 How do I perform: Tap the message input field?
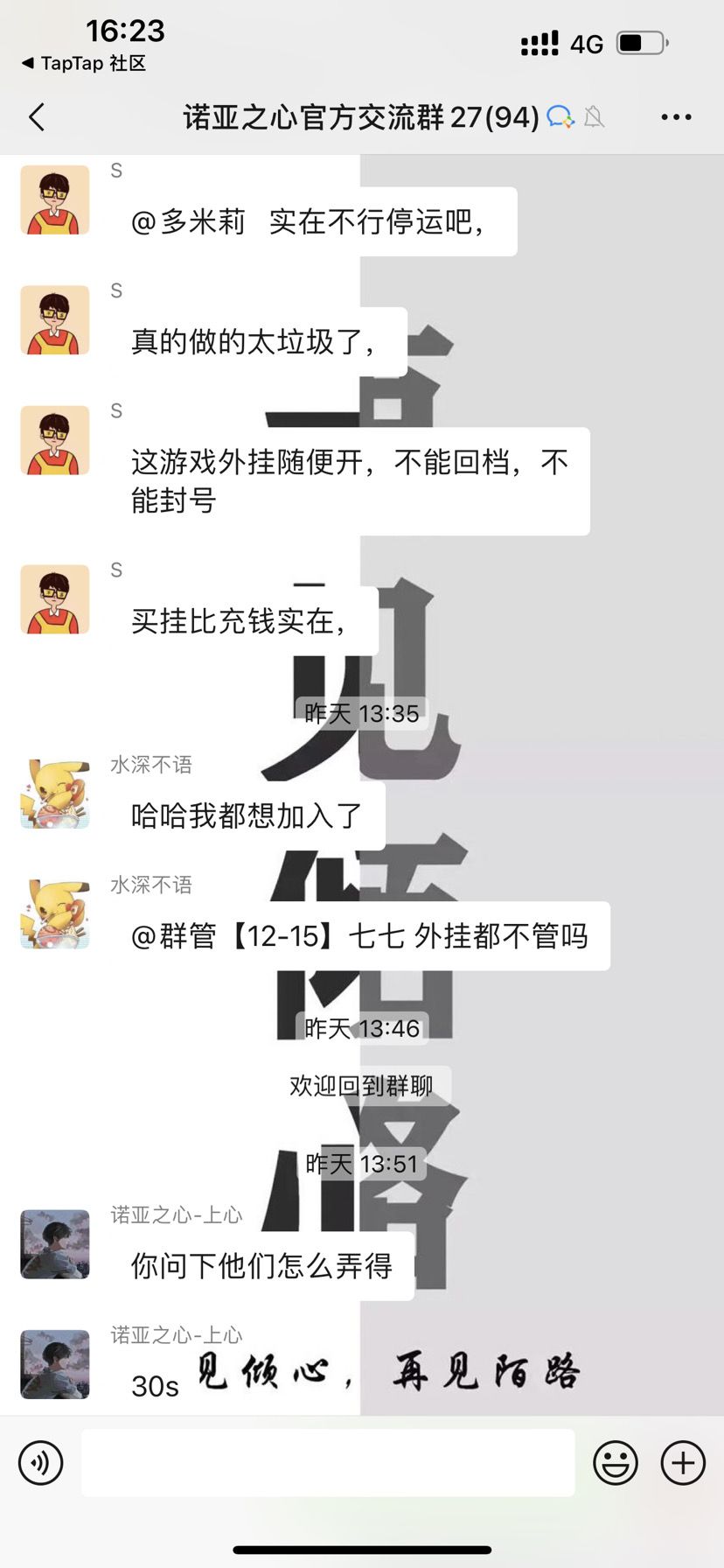pos(328,1462)
